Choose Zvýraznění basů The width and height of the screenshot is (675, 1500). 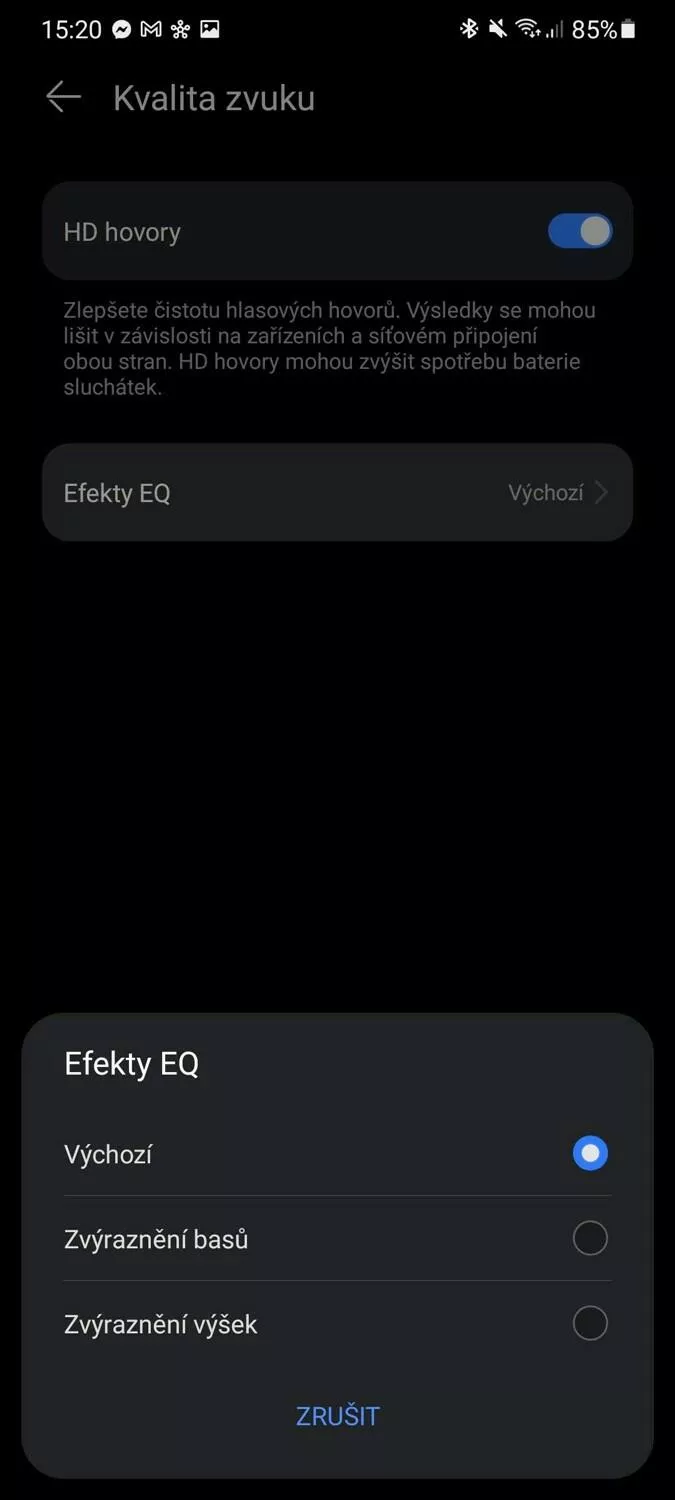tap(337, 1239)
